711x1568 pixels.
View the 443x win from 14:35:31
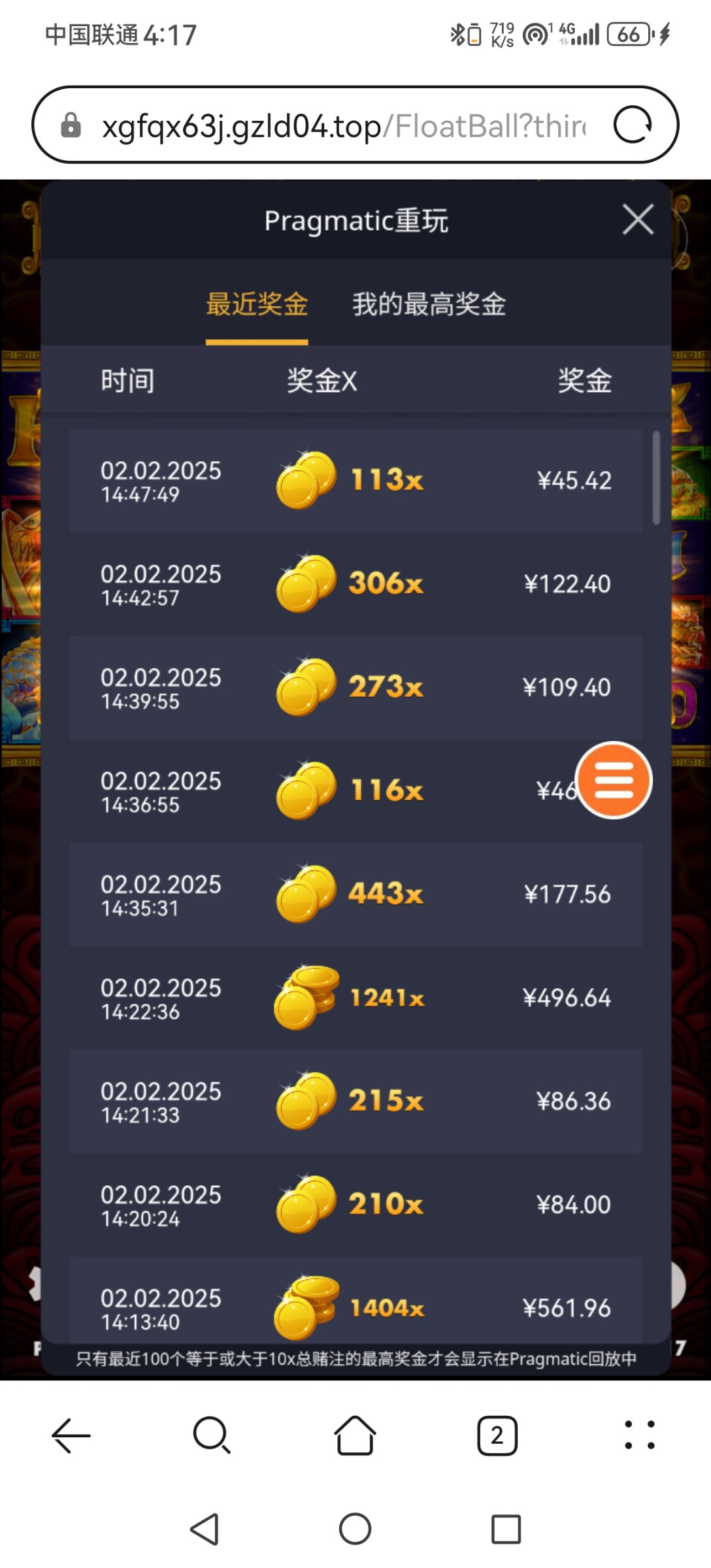tap(355, 894)
